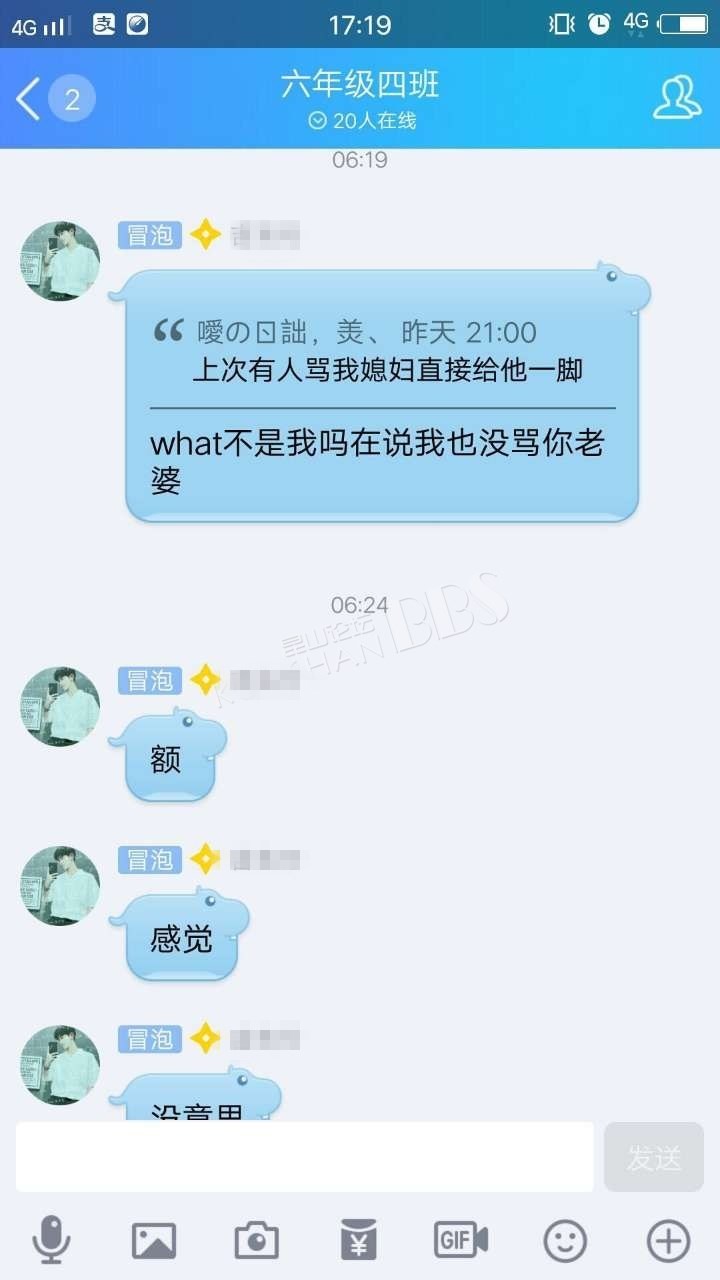This screenshot has height=1280, width=720.
Task: Send a red packet
Action: click(x=359, y=1241)
